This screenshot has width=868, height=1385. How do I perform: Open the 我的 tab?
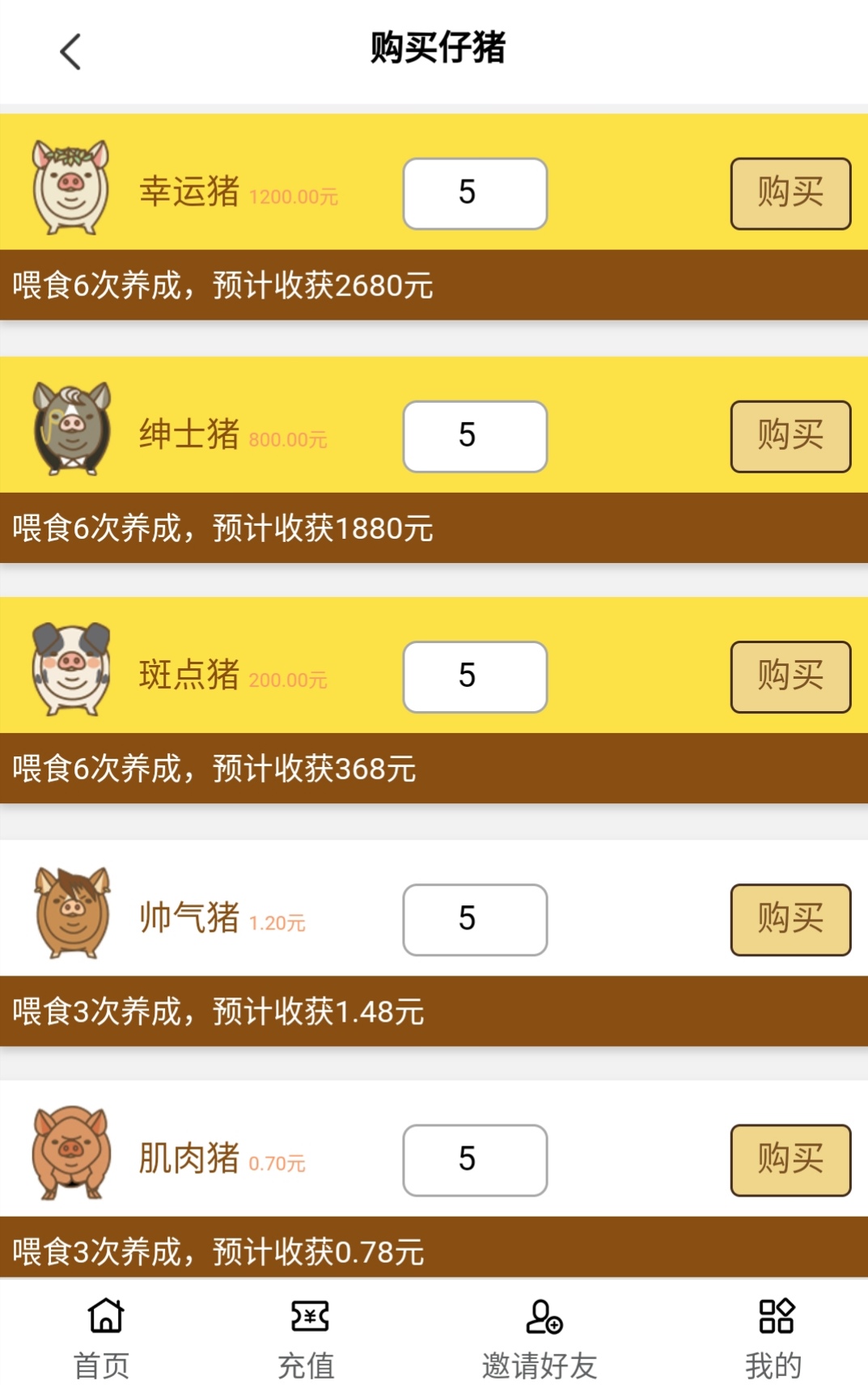click(774, 1336)
